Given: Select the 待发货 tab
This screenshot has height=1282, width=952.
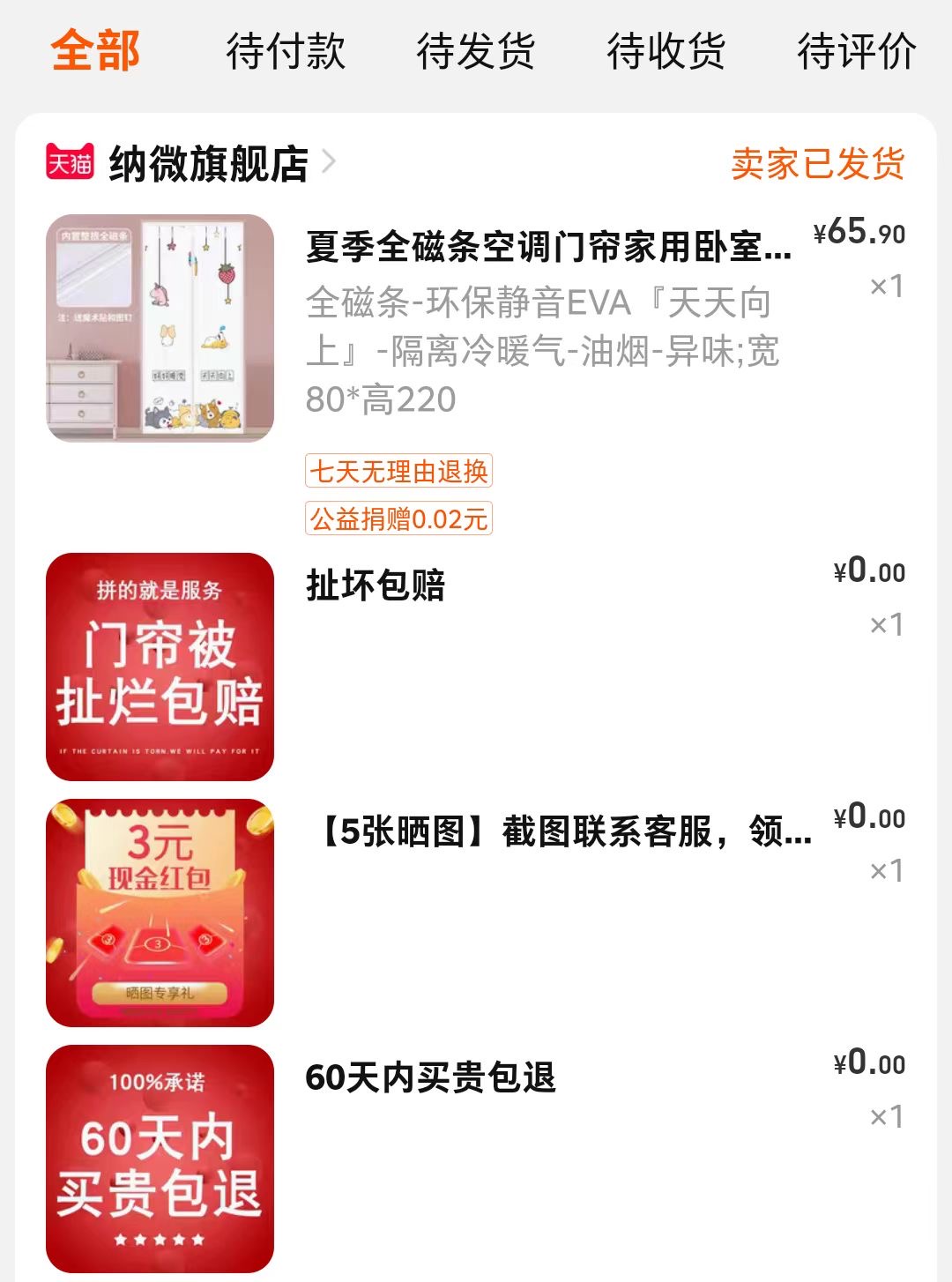Looking at the screenshot, I should [x=475, y=50].
